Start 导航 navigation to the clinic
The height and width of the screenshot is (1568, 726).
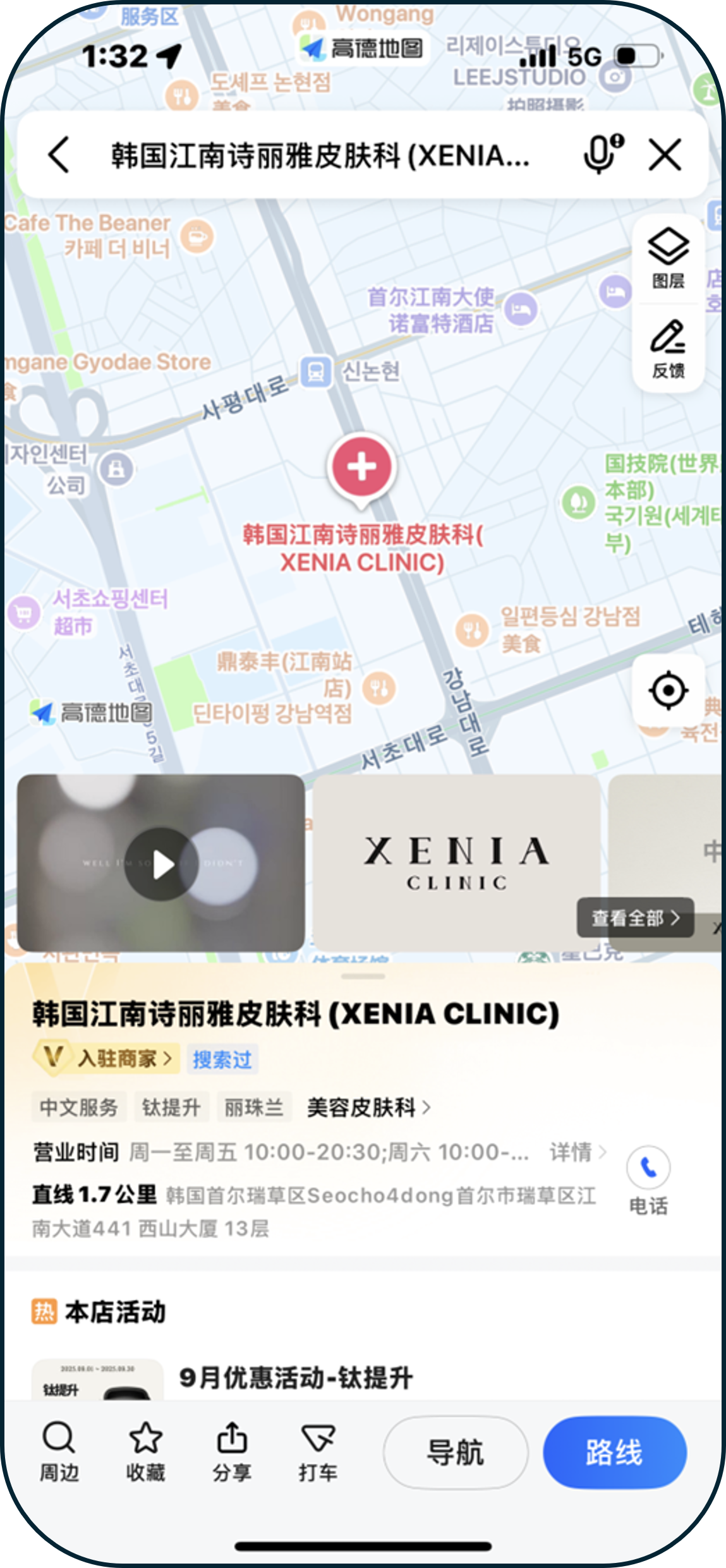pyautogui.click(x=456, y=1452)
